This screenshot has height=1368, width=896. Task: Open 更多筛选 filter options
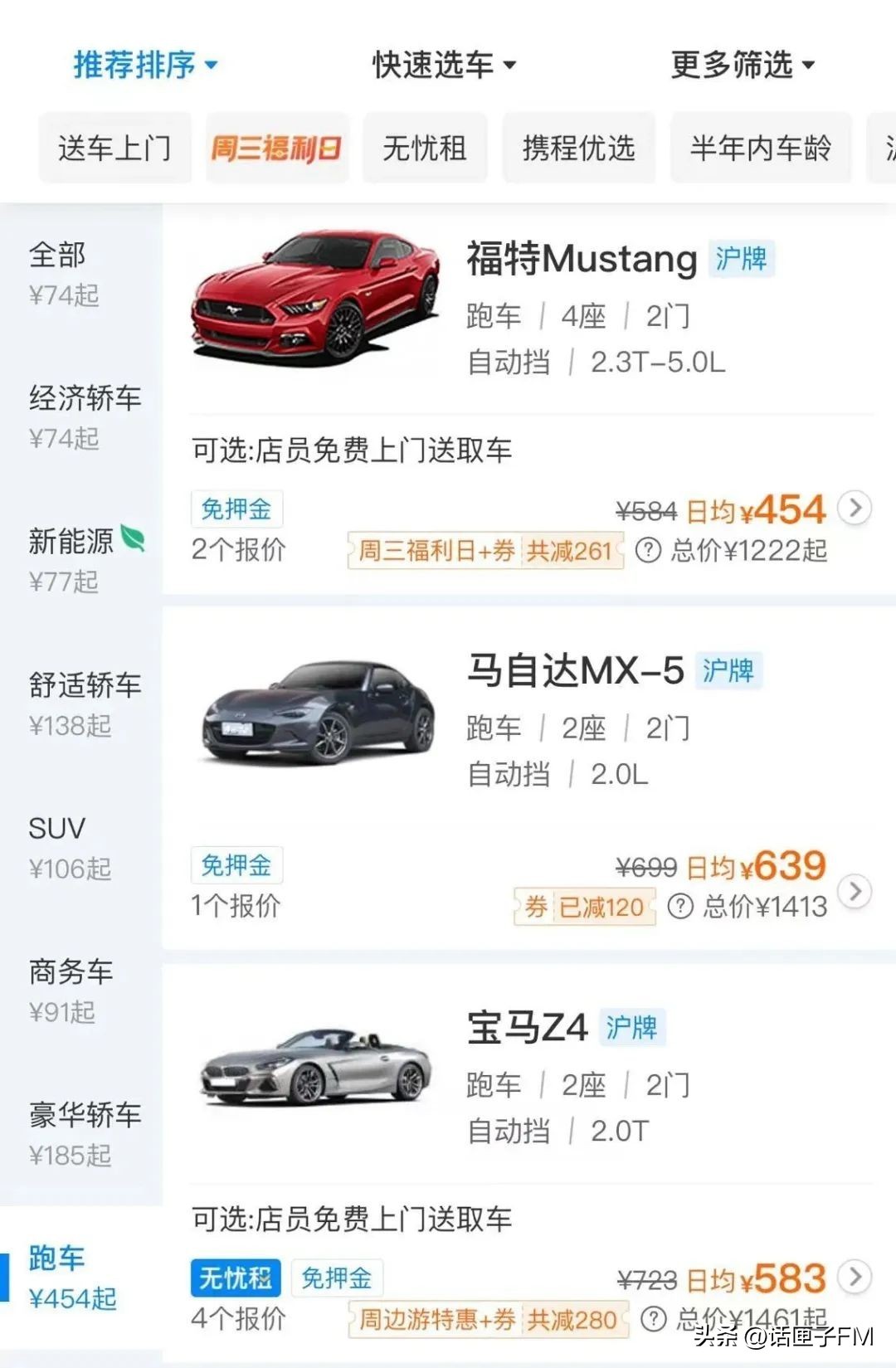tap(742, 65)
